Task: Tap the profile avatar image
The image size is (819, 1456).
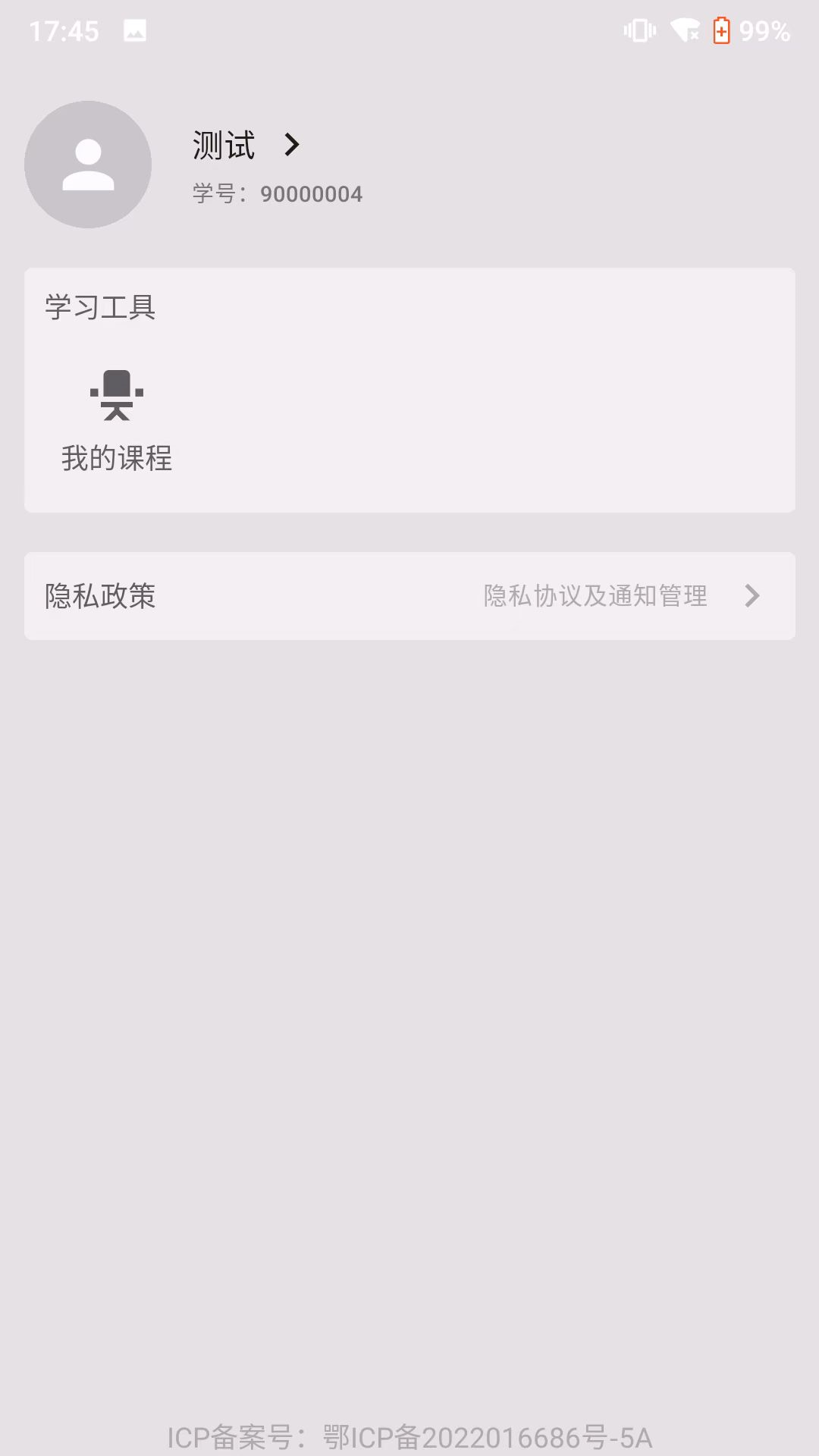Action: 87,165
